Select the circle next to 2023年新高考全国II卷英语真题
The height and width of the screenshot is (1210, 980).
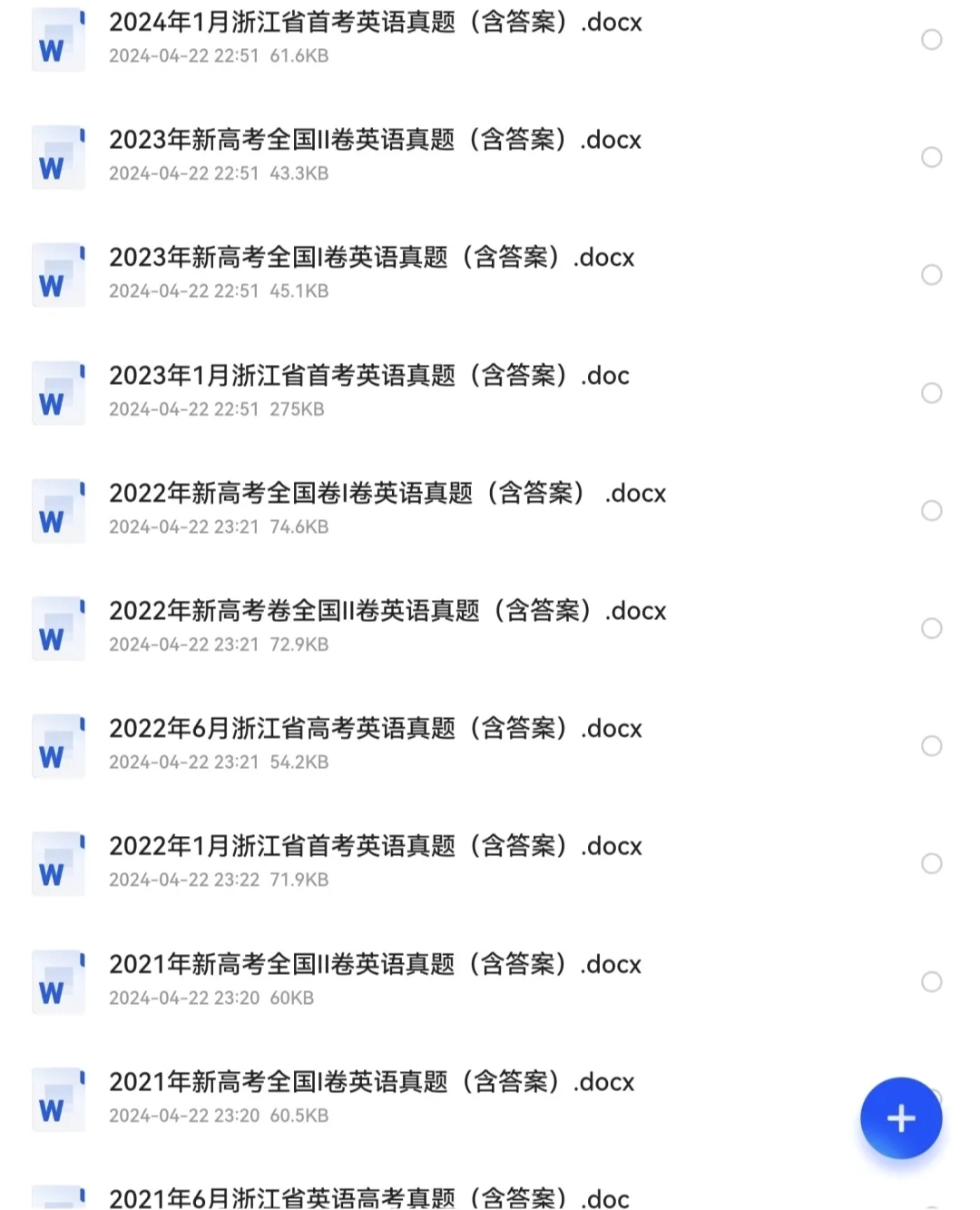[x=932, y=157]
